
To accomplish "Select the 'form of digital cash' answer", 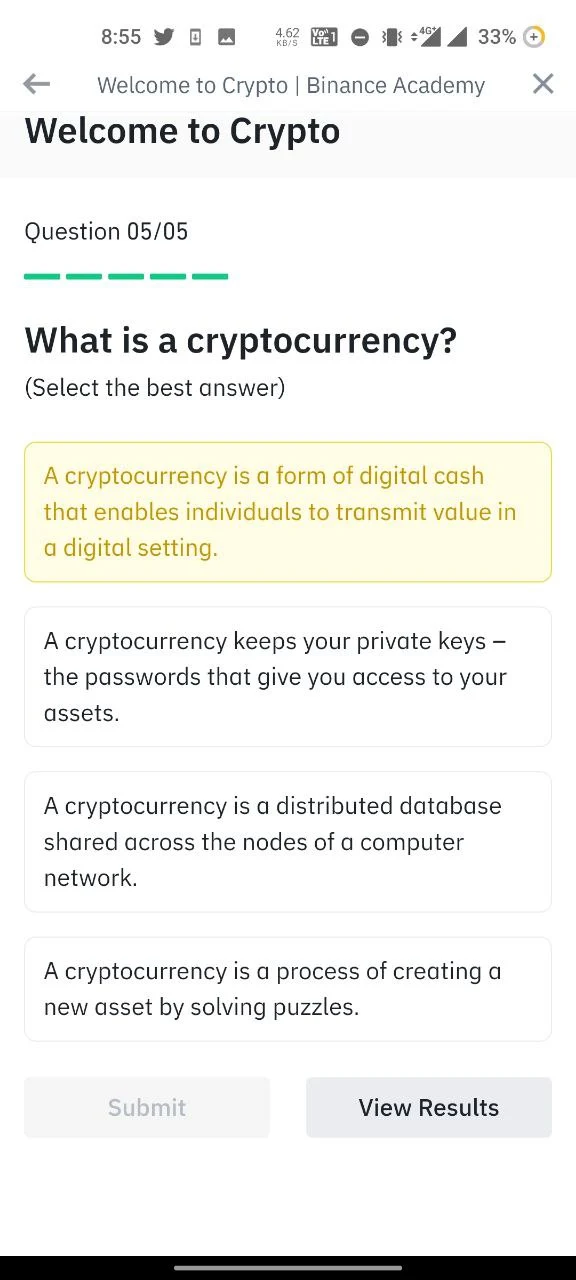I will (x=288, y=512).
